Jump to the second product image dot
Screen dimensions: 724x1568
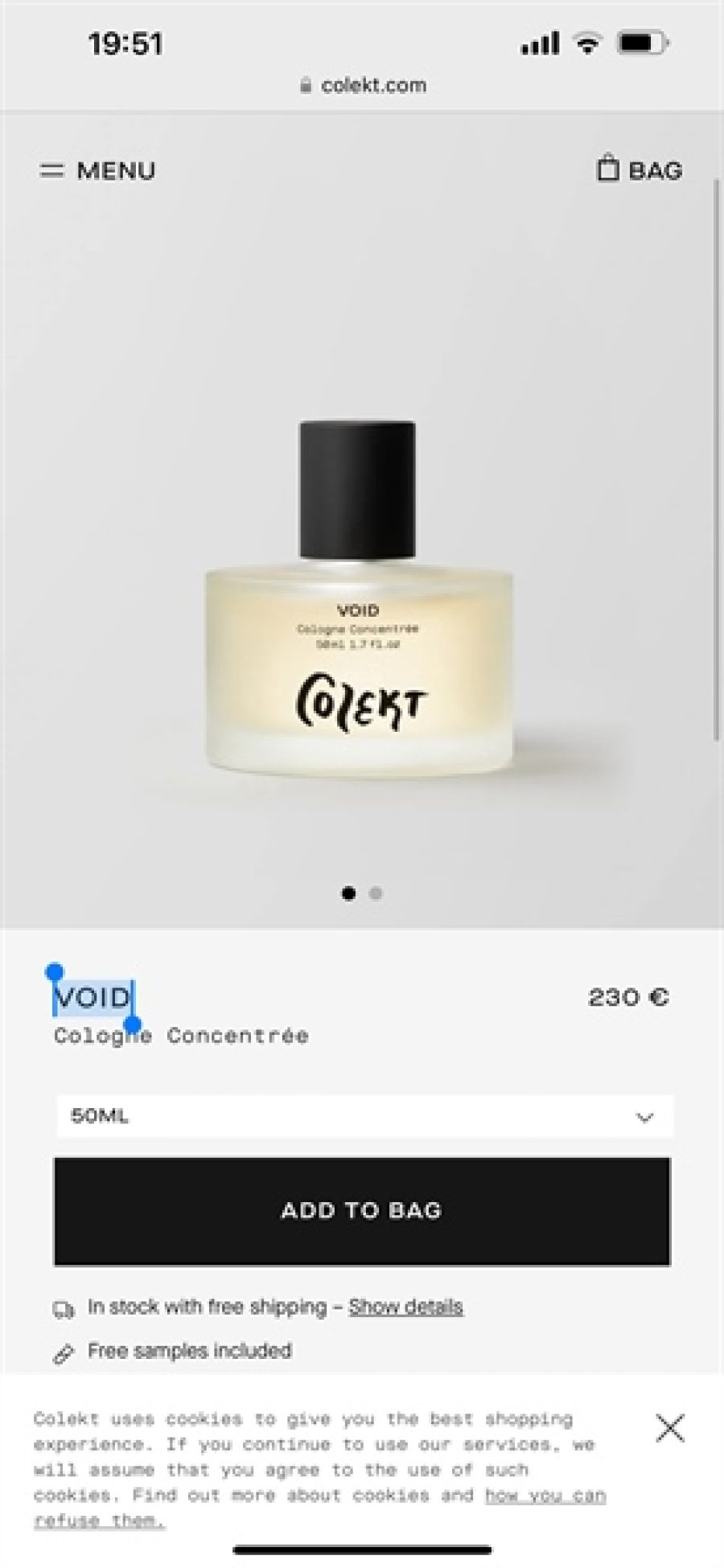376,893
